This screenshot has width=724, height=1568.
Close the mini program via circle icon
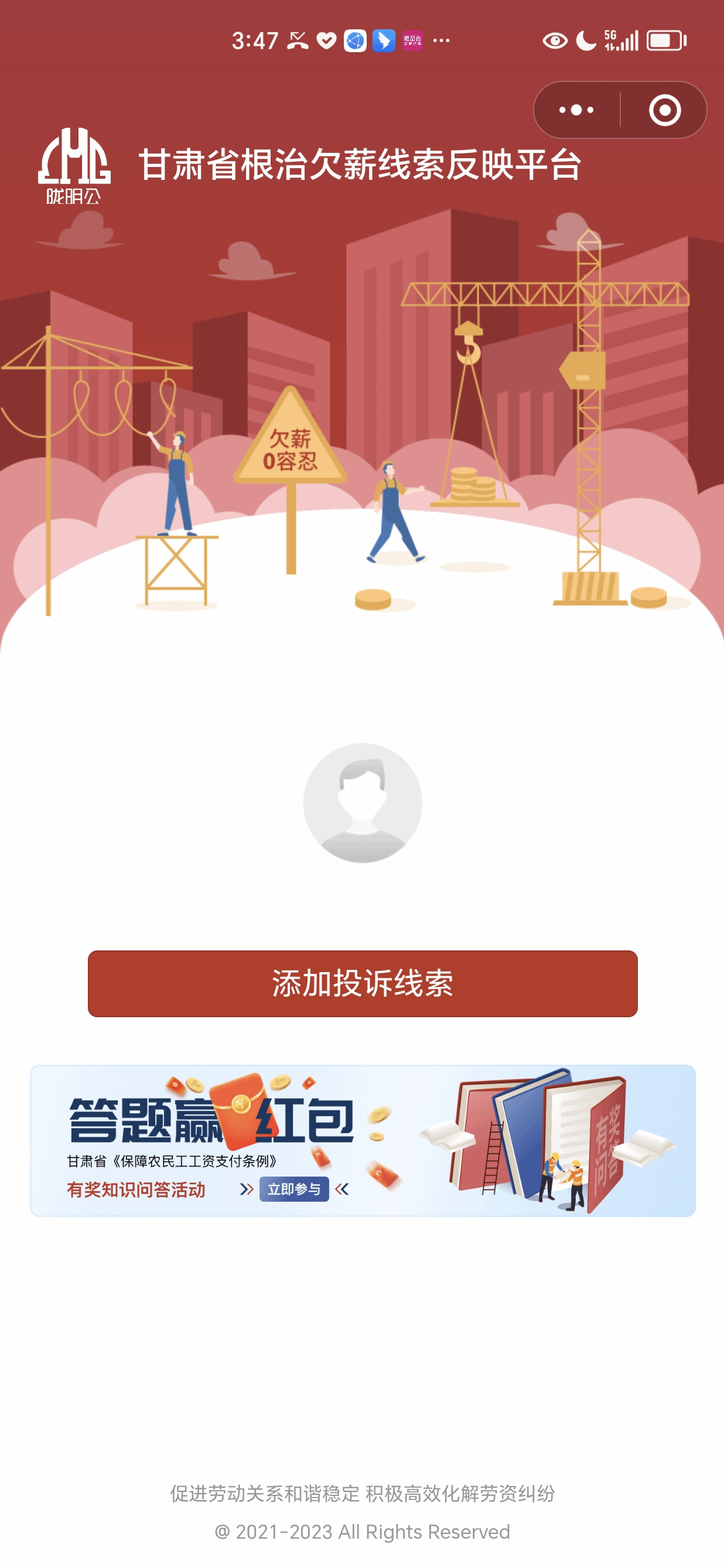pos(664,110)
